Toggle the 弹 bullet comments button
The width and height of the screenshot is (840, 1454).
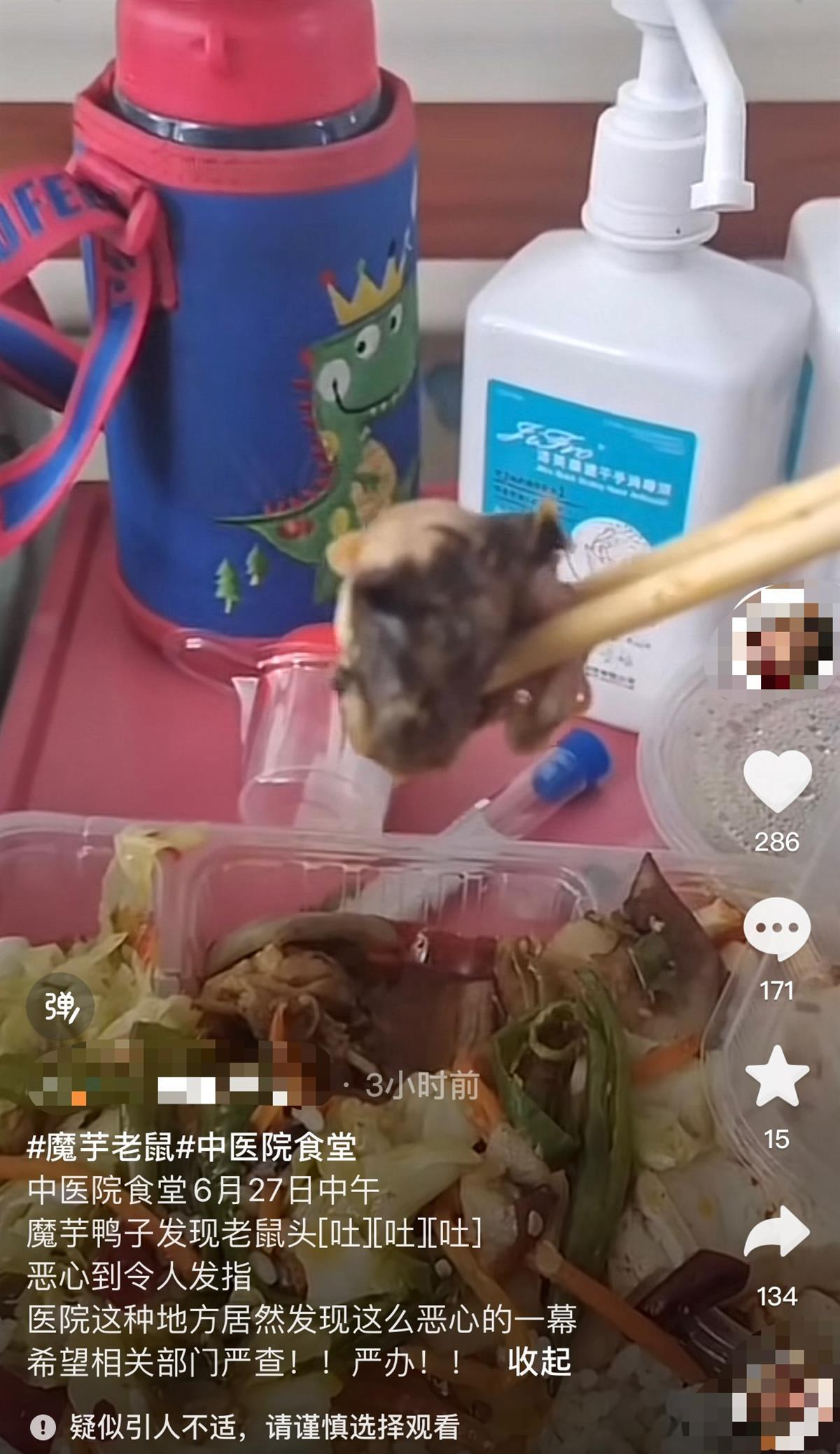(x=59, y=1009)
